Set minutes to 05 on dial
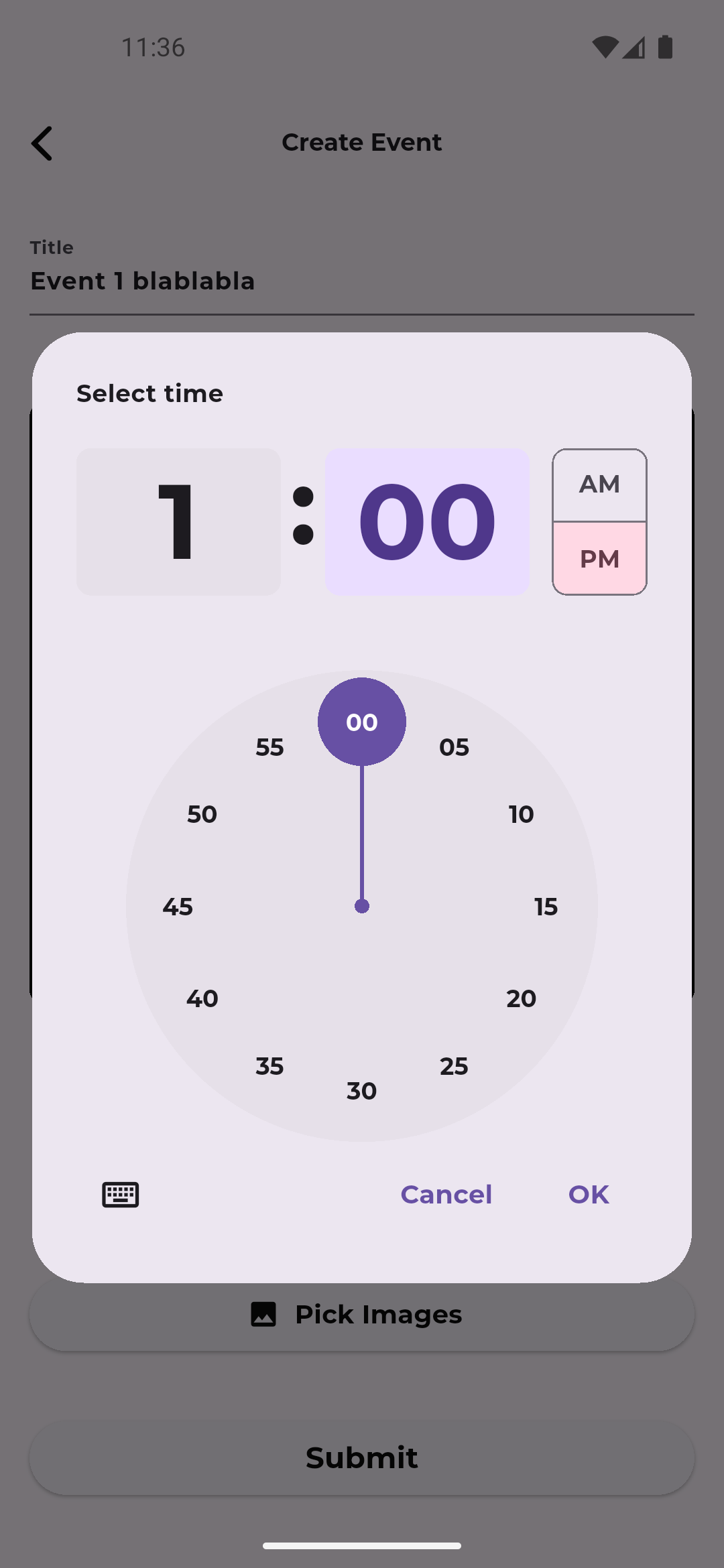724x1568 pixels. [454, 747]
